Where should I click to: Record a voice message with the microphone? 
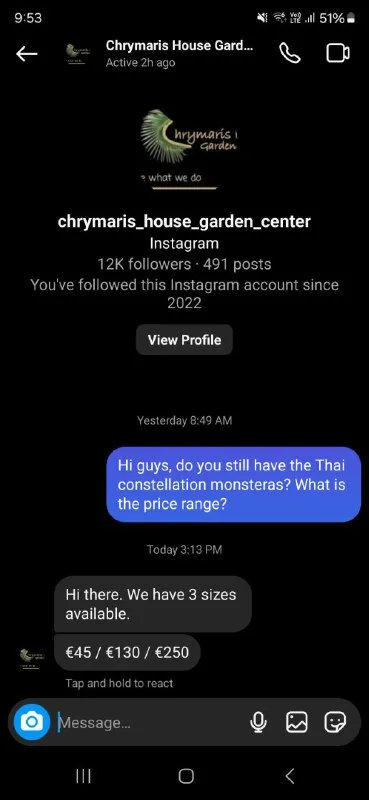[259, 722]
